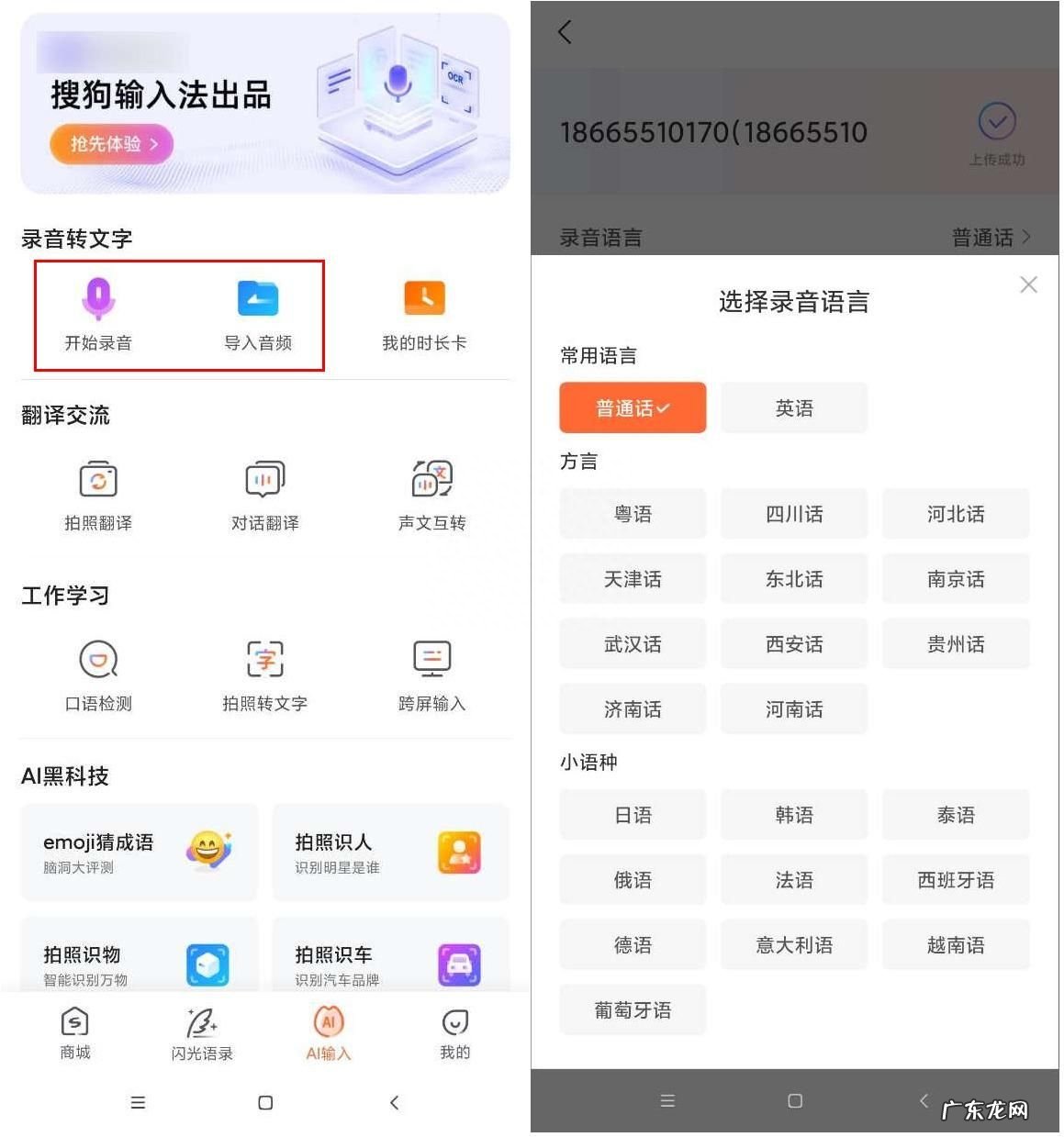Open 对话翻译 conversation translation

click(x=265, y=495)
